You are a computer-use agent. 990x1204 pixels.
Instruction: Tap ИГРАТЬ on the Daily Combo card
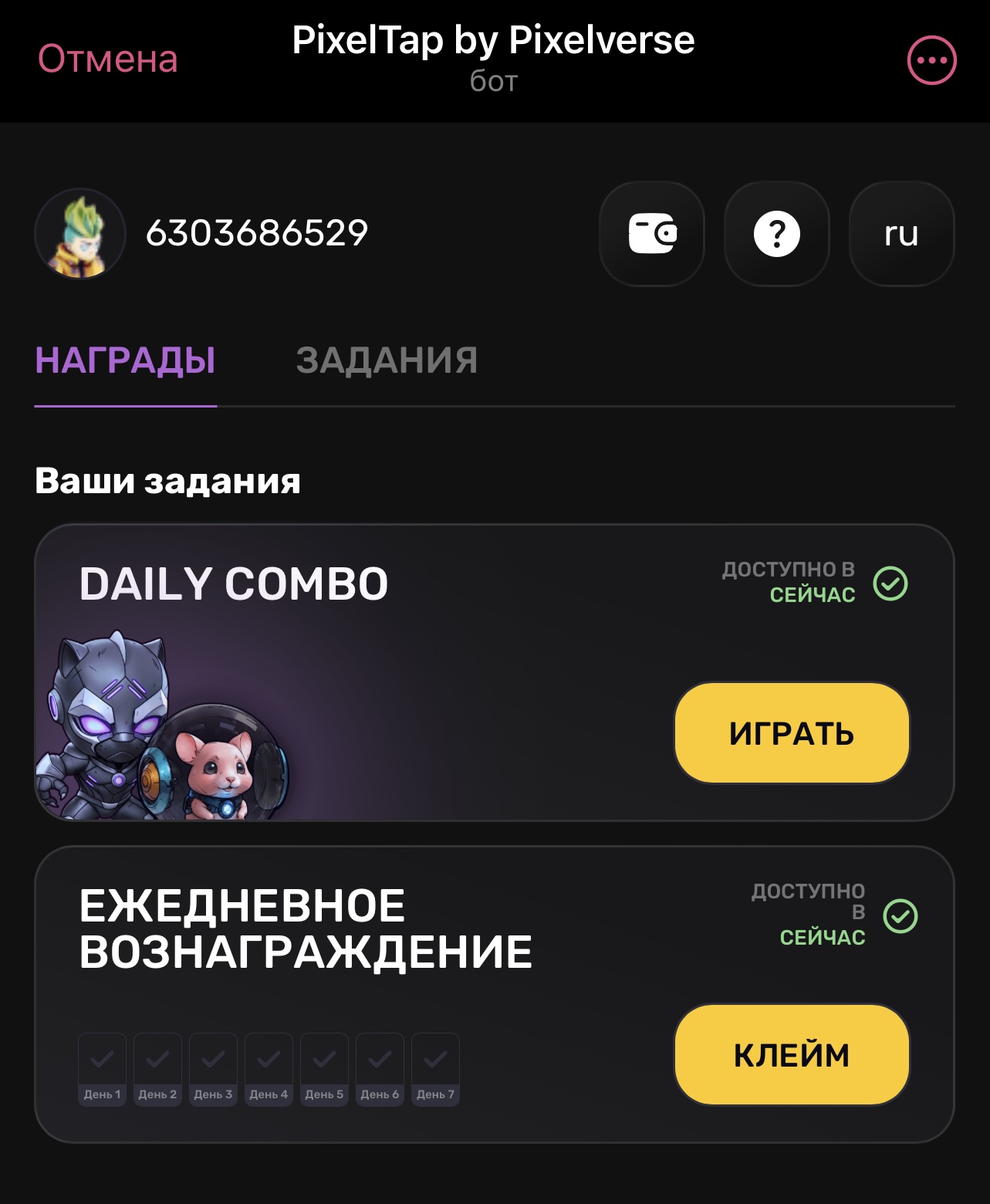coord(792,733)
